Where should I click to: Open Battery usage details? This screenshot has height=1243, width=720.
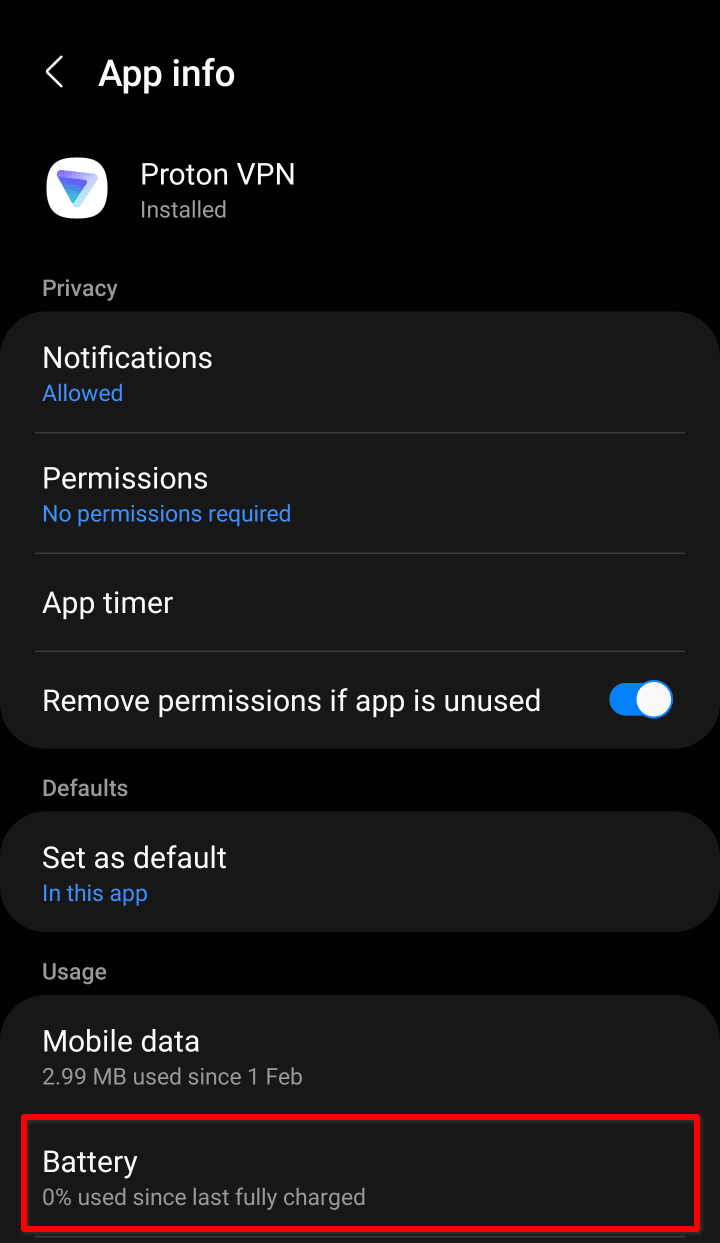360,1177
